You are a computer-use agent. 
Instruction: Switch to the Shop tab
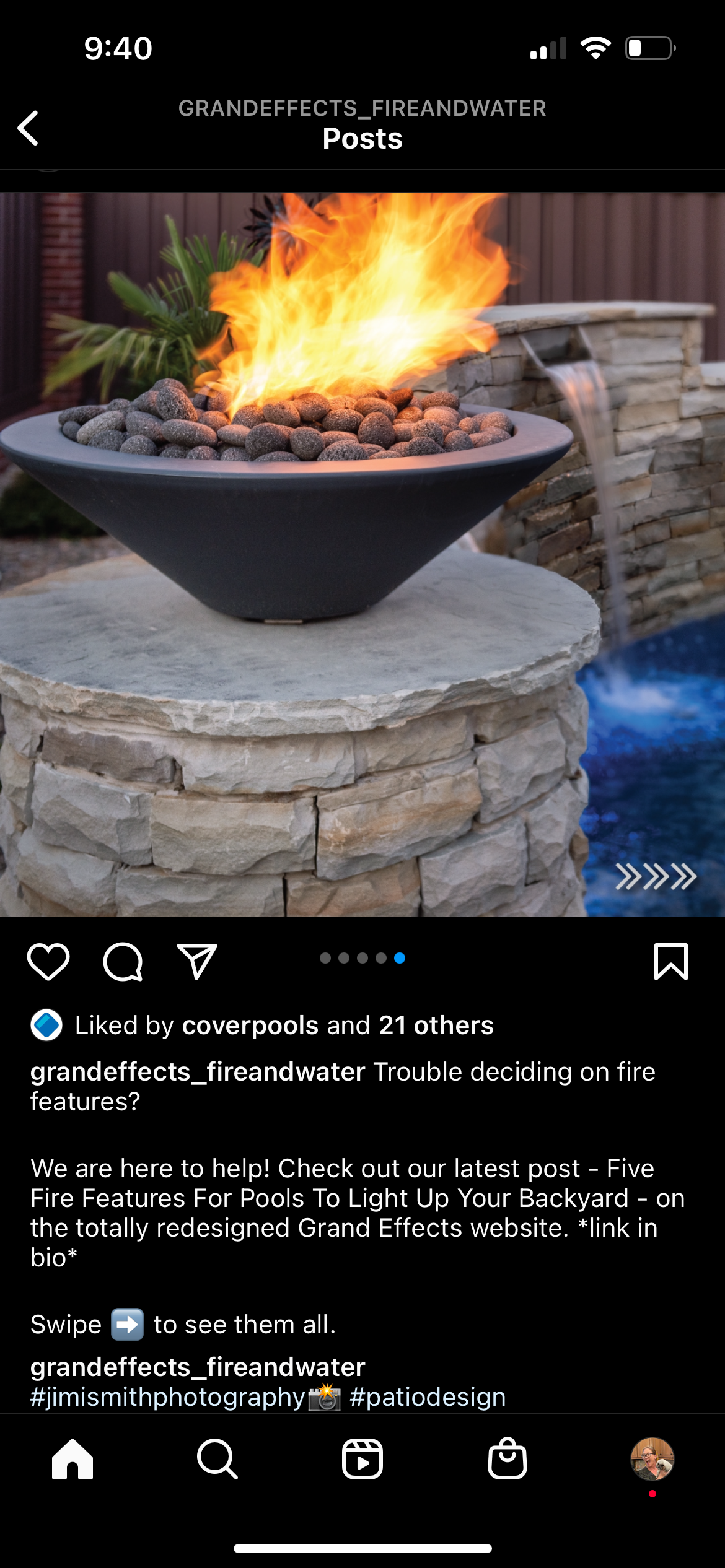pyautogui.click(x=507, y=1459)
